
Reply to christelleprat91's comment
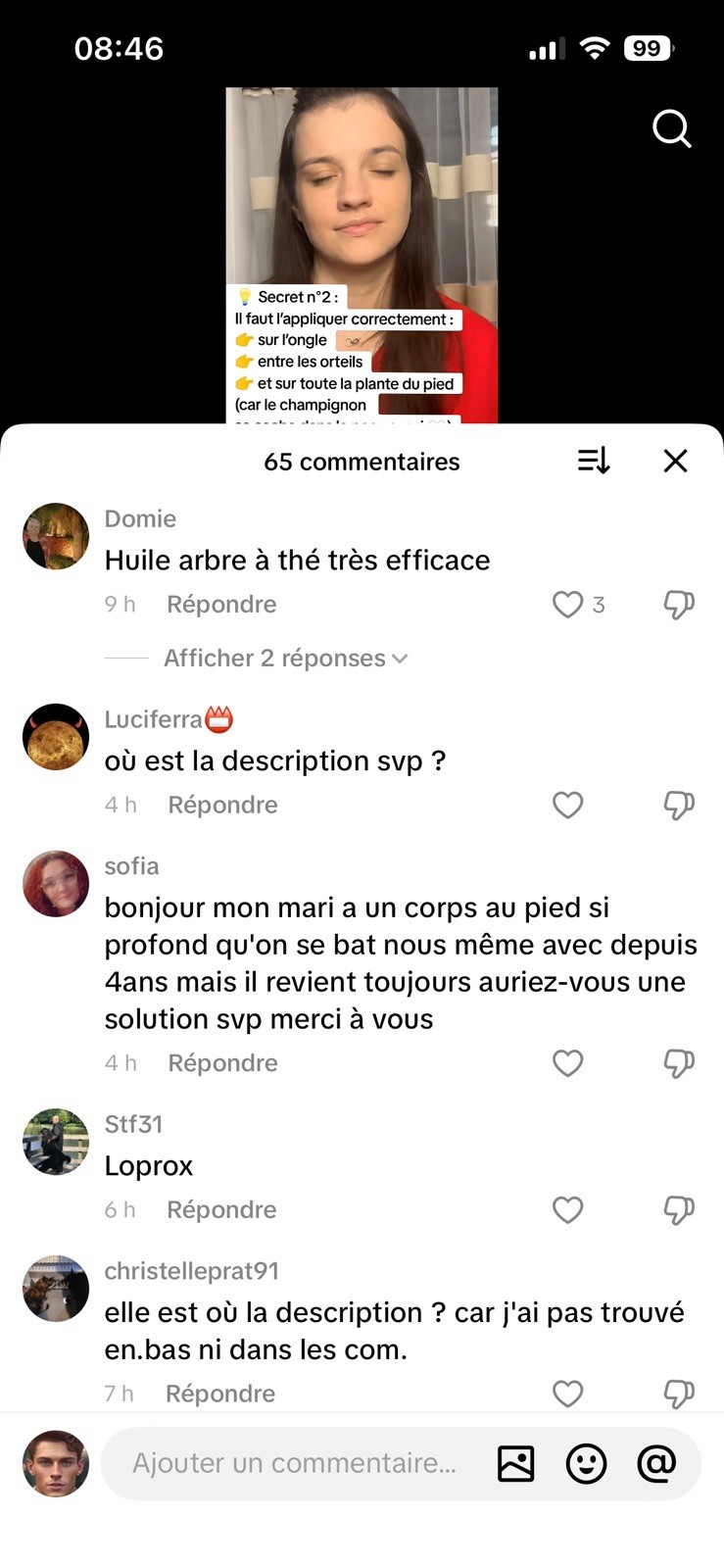tap(220, 1394)
